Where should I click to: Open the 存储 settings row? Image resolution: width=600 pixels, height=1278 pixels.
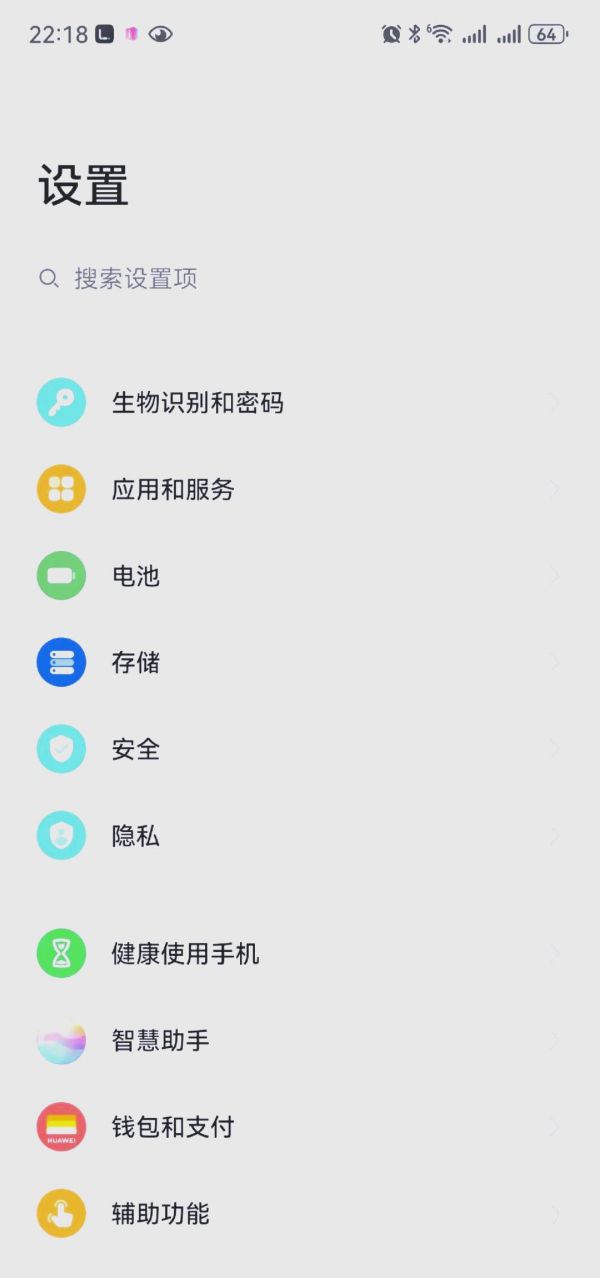(300, 662)
